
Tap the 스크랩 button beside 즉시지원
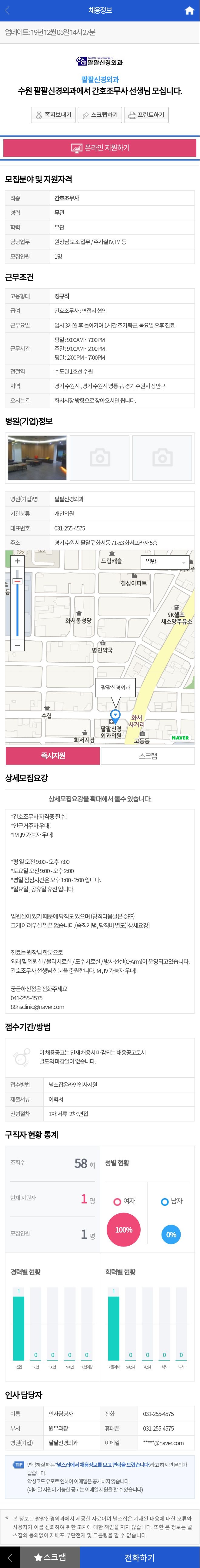[148, 755]
